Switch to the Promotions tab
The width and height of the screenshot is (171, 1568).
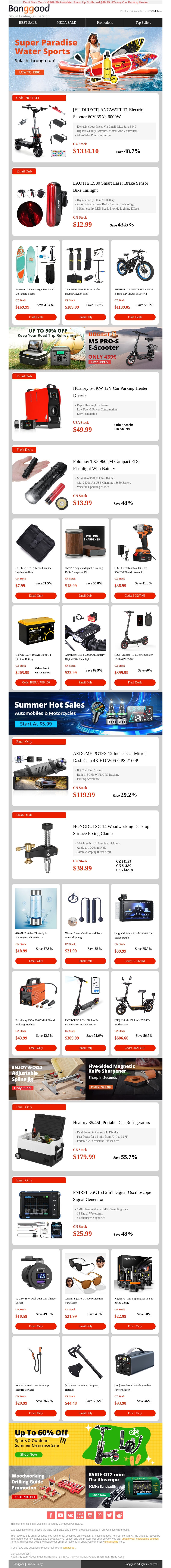click(x=105, y=23)
